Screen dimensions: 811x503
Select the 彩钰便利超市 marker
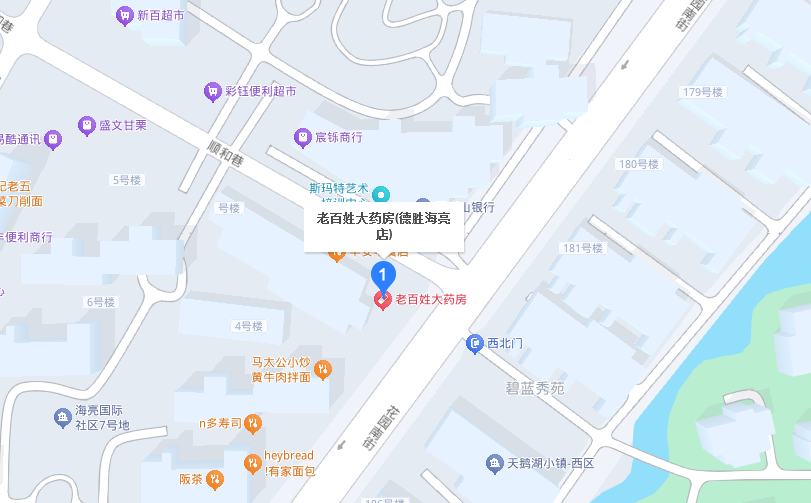coord(212,91)
